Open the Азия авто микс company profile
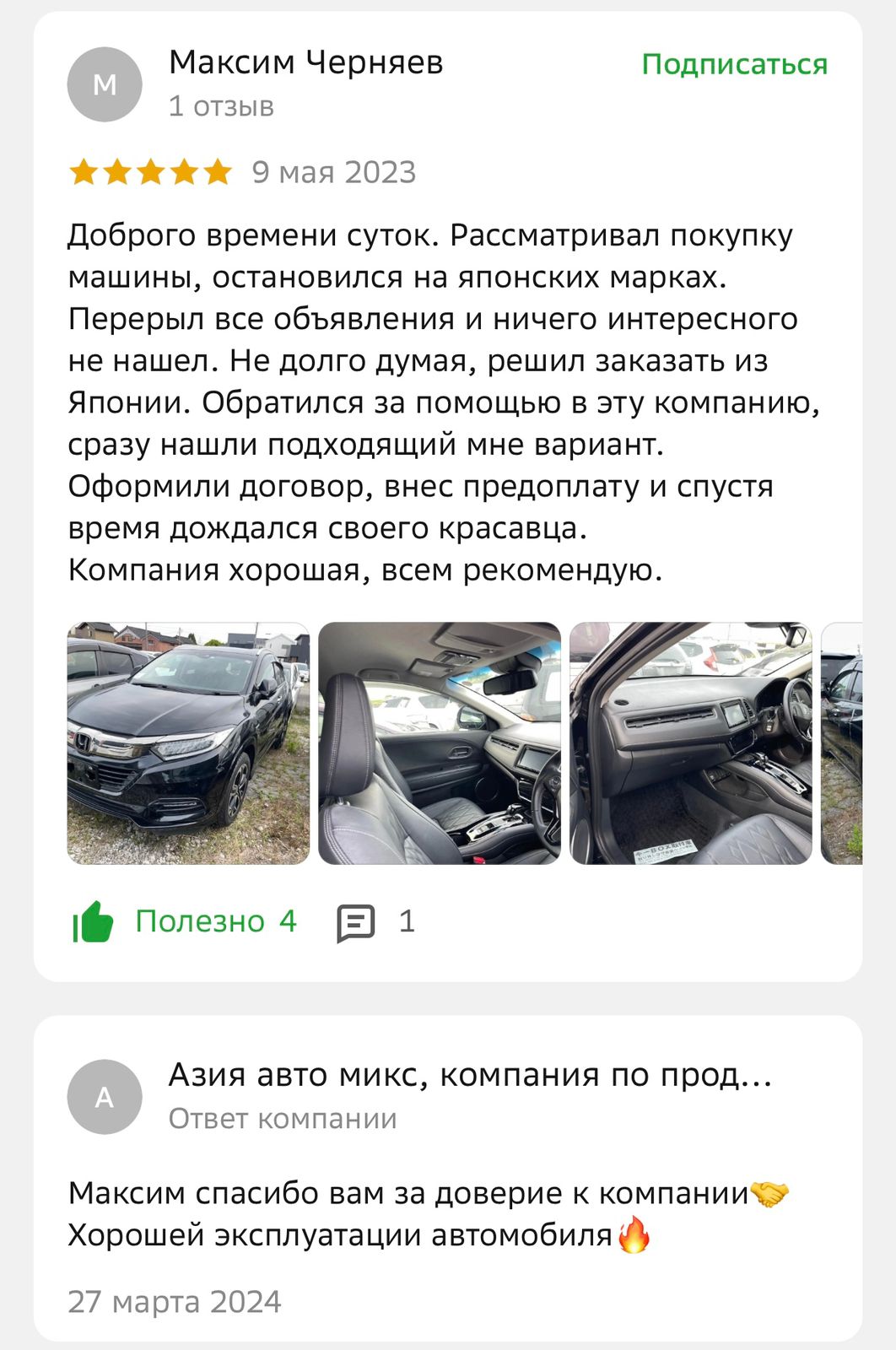 tap(469, 1076)
